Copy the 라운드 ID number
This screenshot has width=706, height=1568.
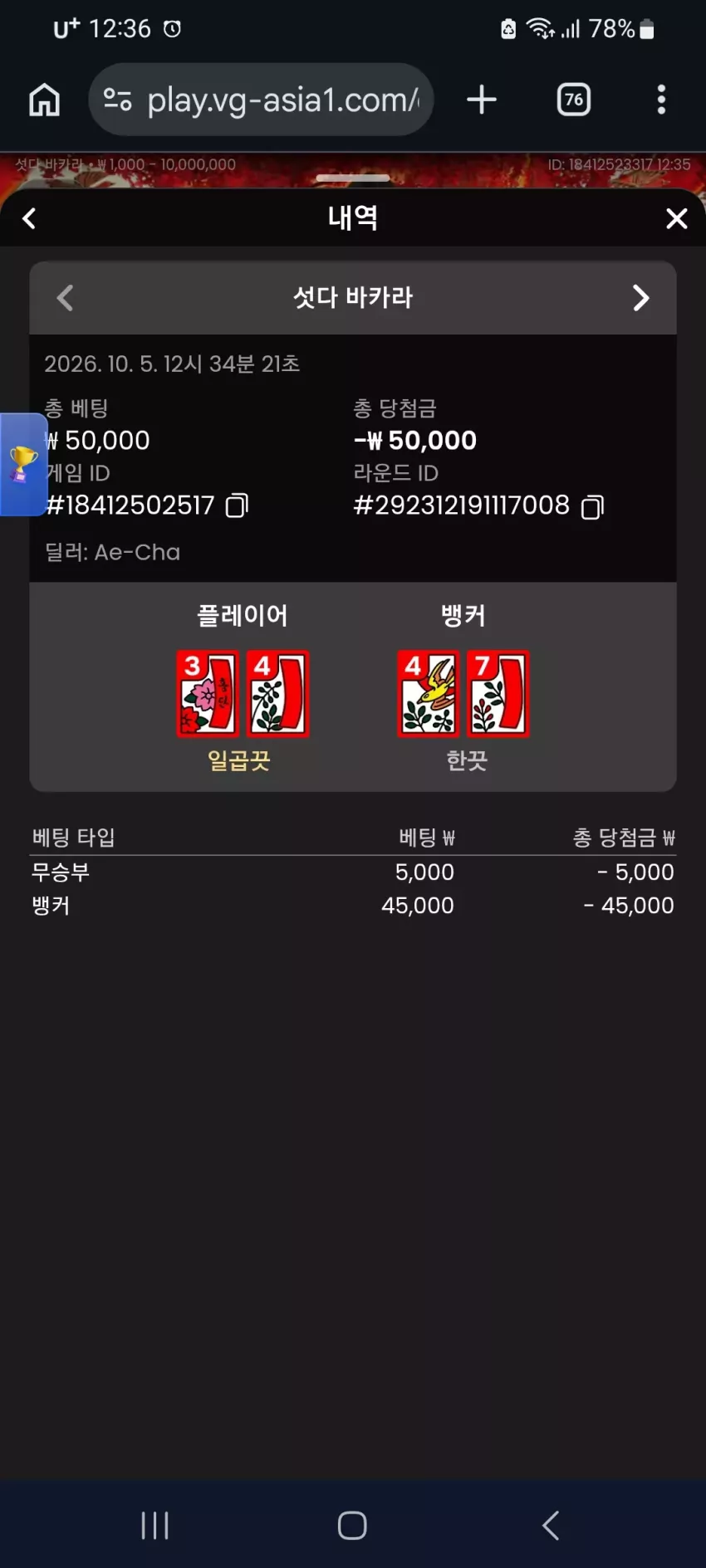click(592, 506)
